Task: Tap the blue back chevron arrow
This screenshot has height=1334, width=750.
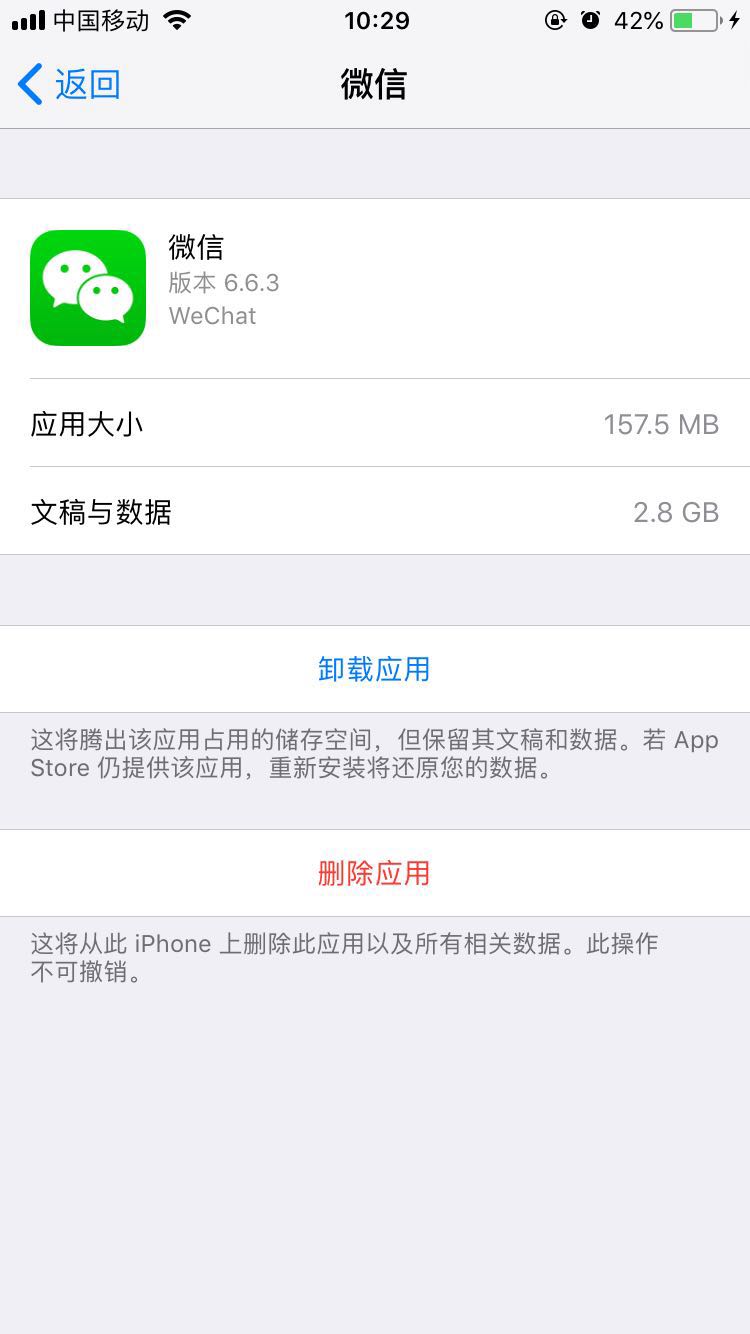Action: [x=28, y=84]
